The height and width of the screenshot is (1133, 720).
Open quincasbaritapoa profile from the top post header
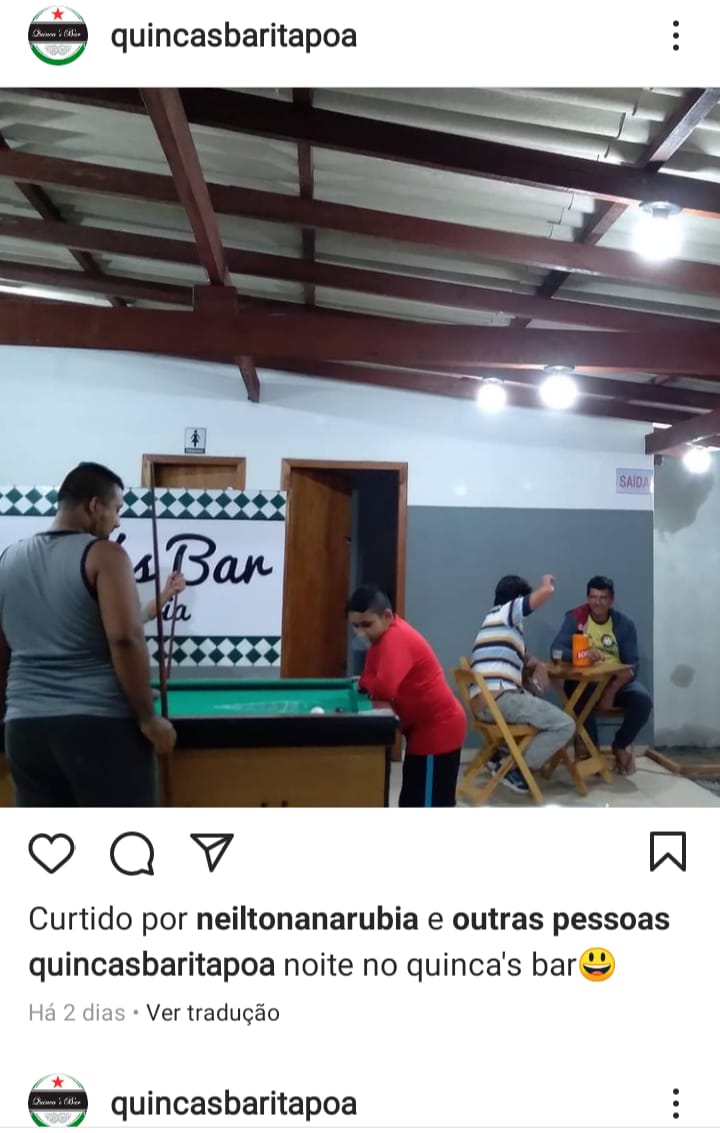(233, 36)
